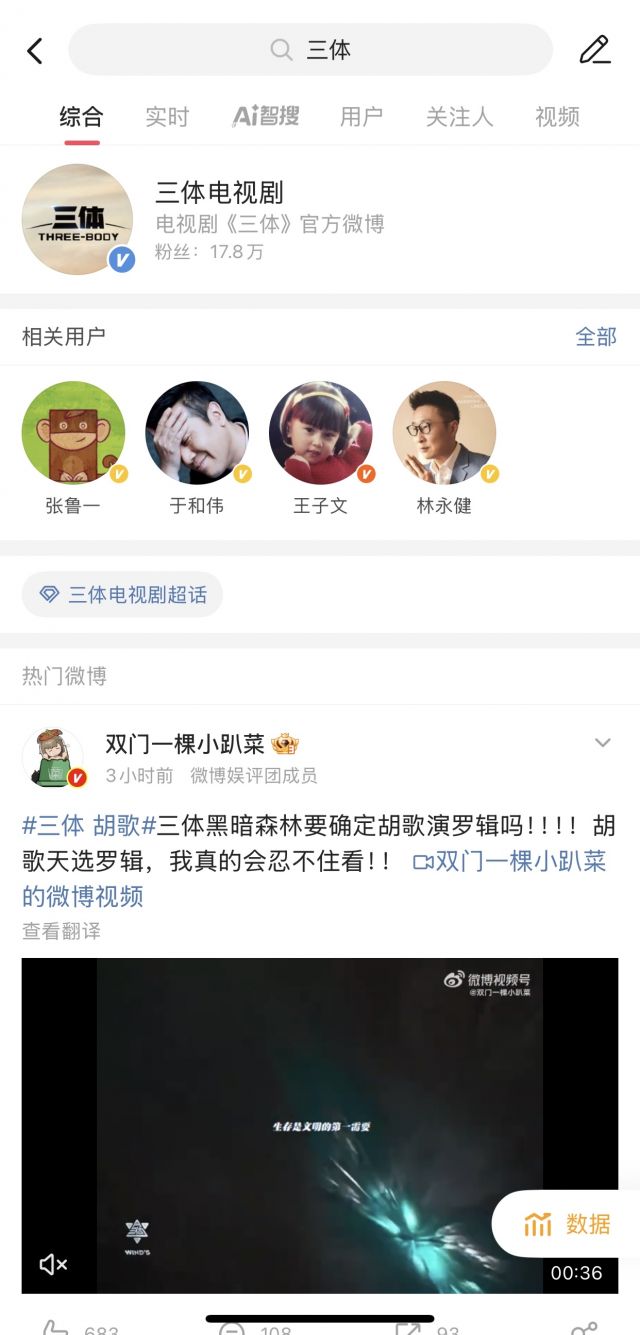Open 王子文's profile
The height and width of the screenshot is (1335, 640).
pos(321,433)
